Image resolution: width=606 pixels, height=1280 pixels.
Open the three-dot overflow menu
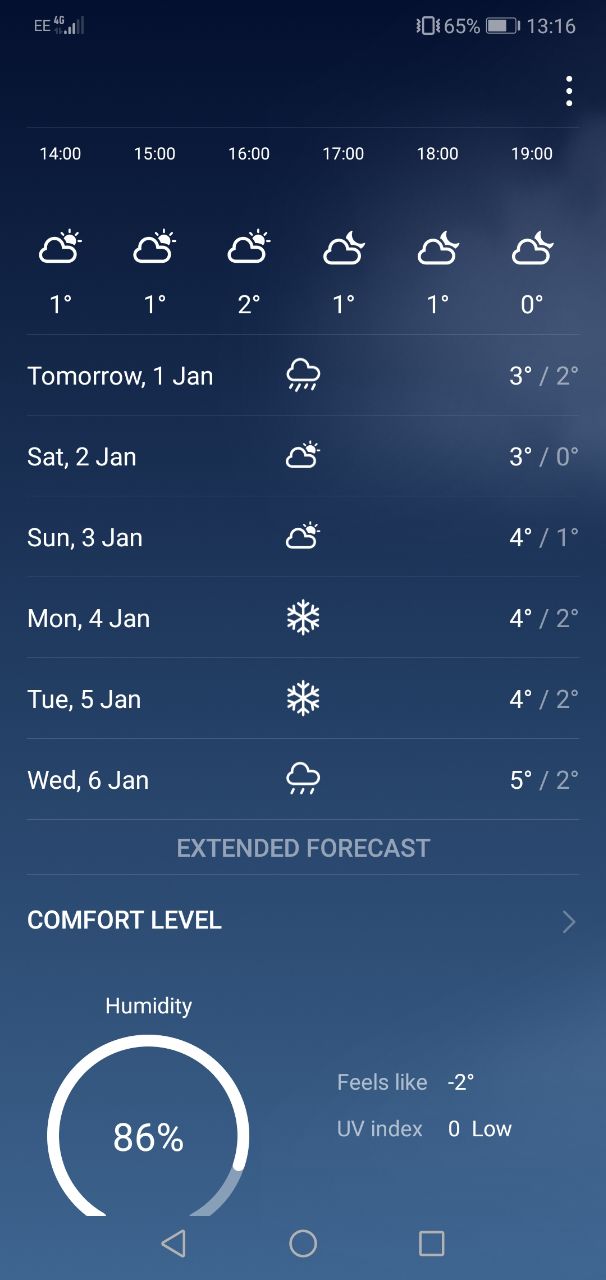pyautogui.click(x=568, y=91)
